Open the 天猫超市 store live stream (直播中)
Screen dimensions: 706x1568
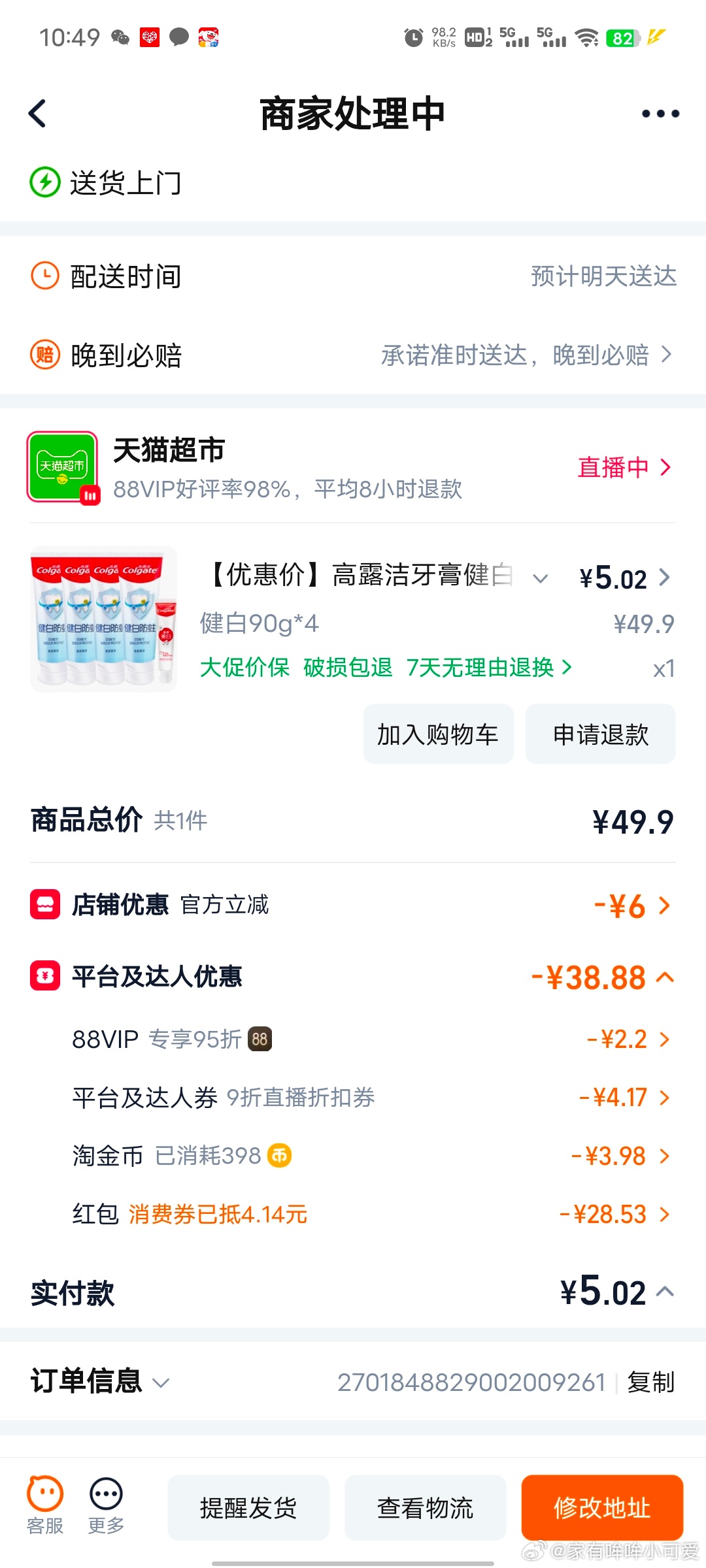623,467
